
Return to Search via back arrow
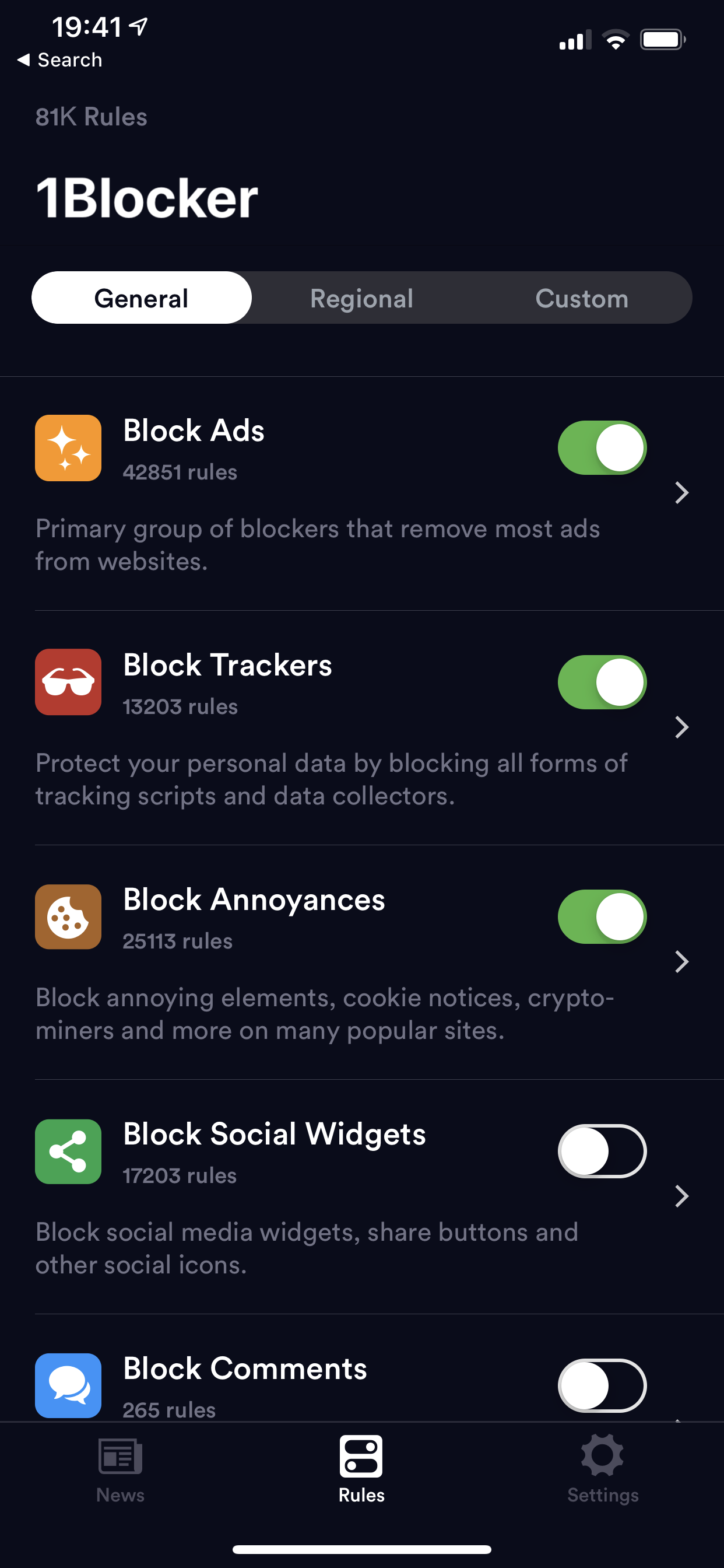(59, 60)
